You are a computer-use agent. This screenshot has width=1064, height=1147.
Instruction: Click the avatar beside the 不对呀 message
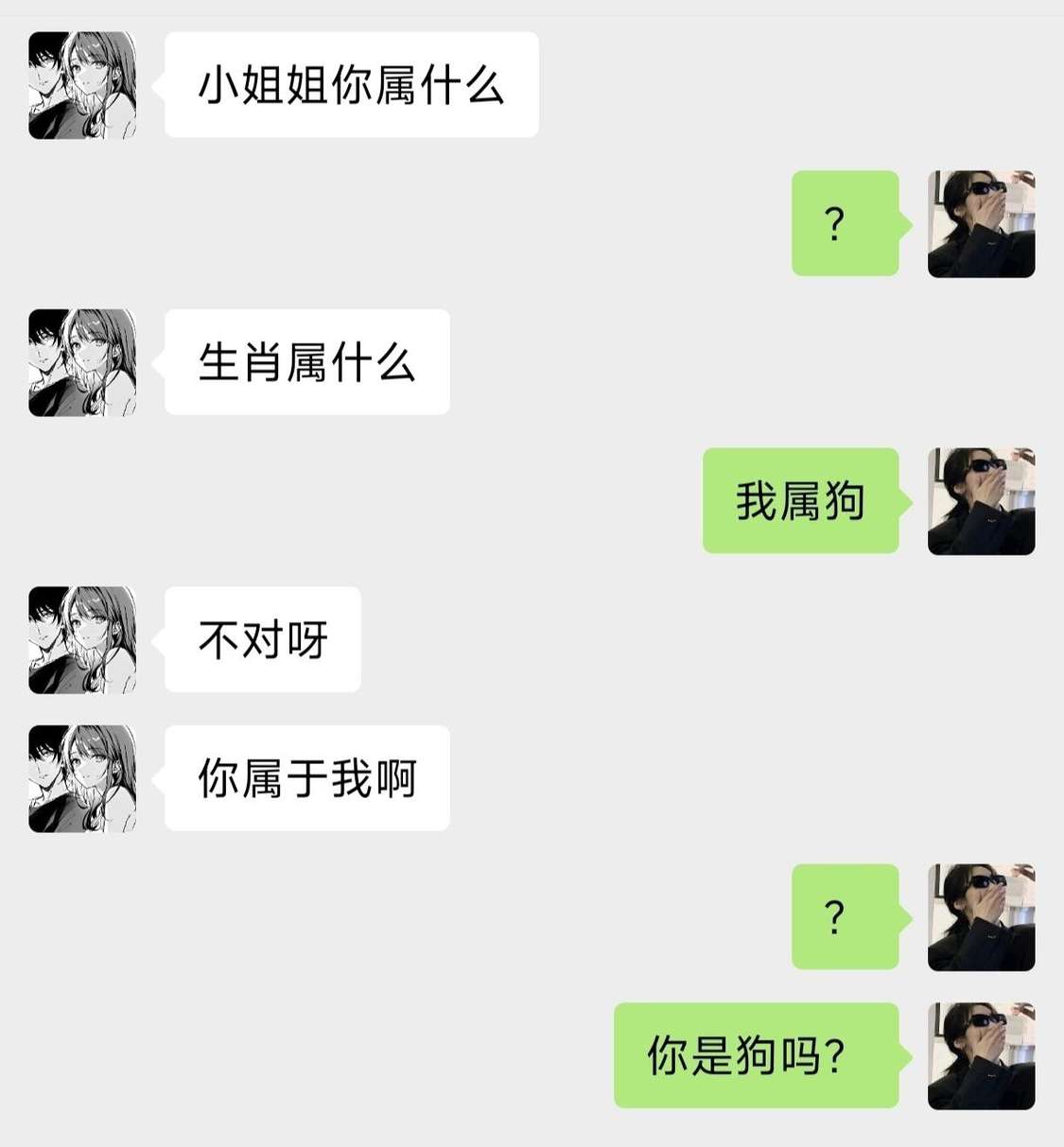[x=82, y=639]
